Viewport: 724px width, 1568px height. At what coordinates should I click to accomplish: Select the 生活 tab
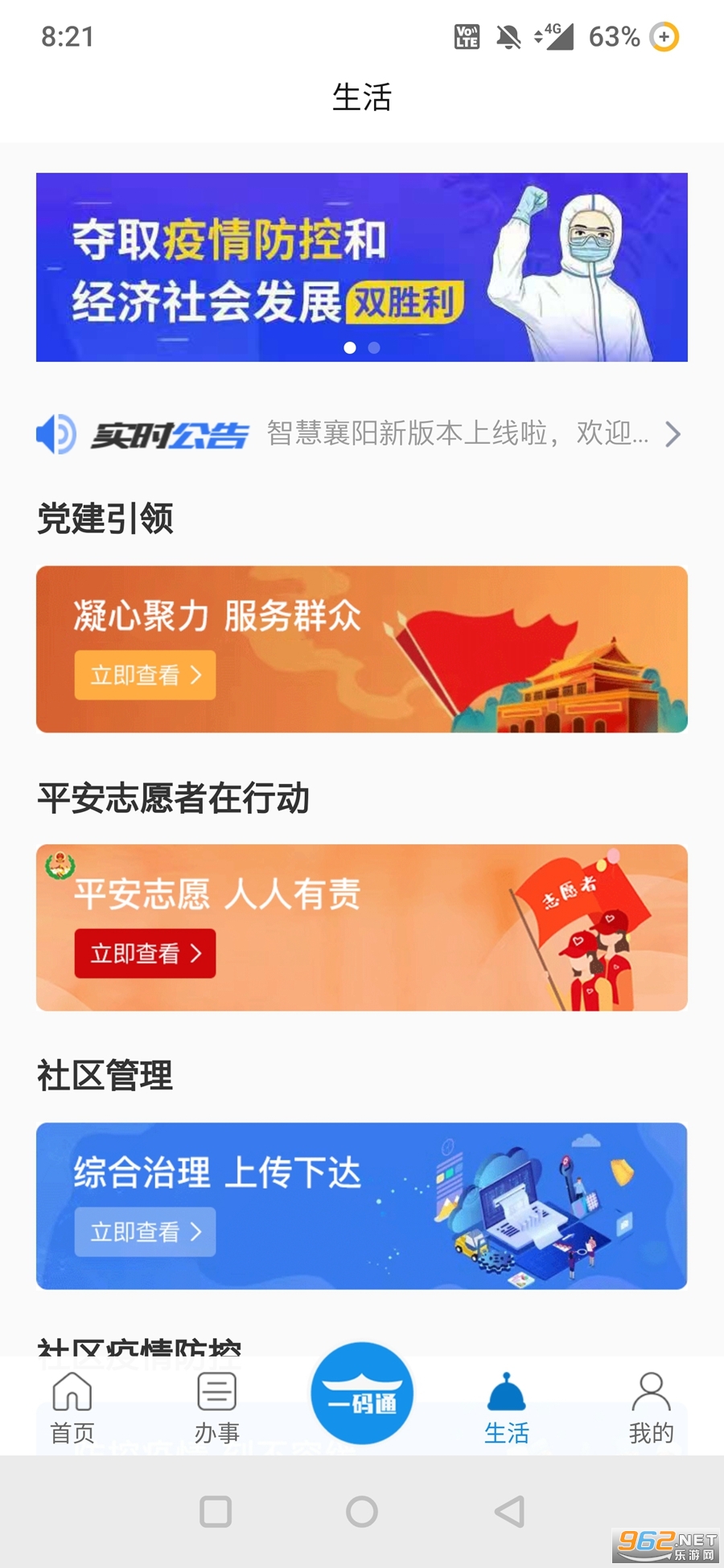507,1408
